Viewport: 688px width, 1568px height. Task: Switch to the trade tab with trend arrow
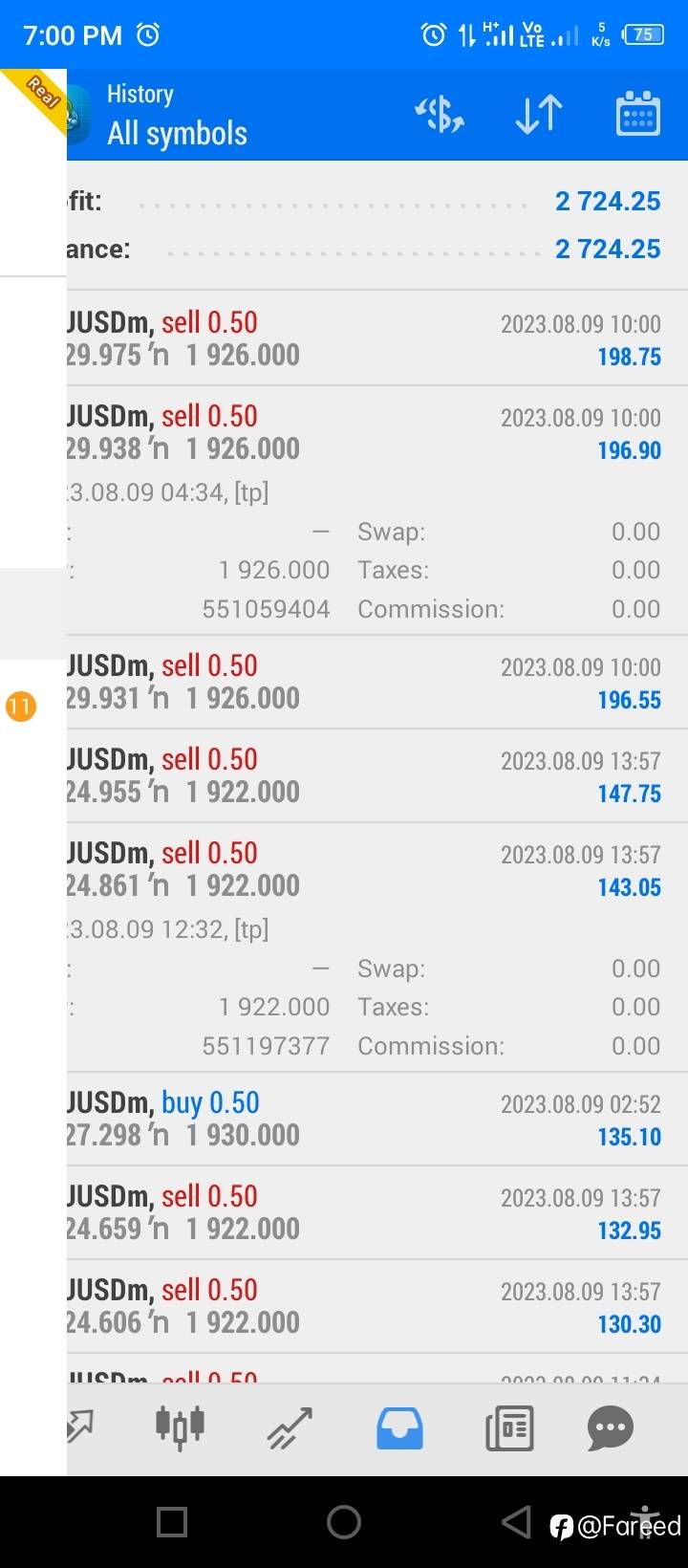290,1427
